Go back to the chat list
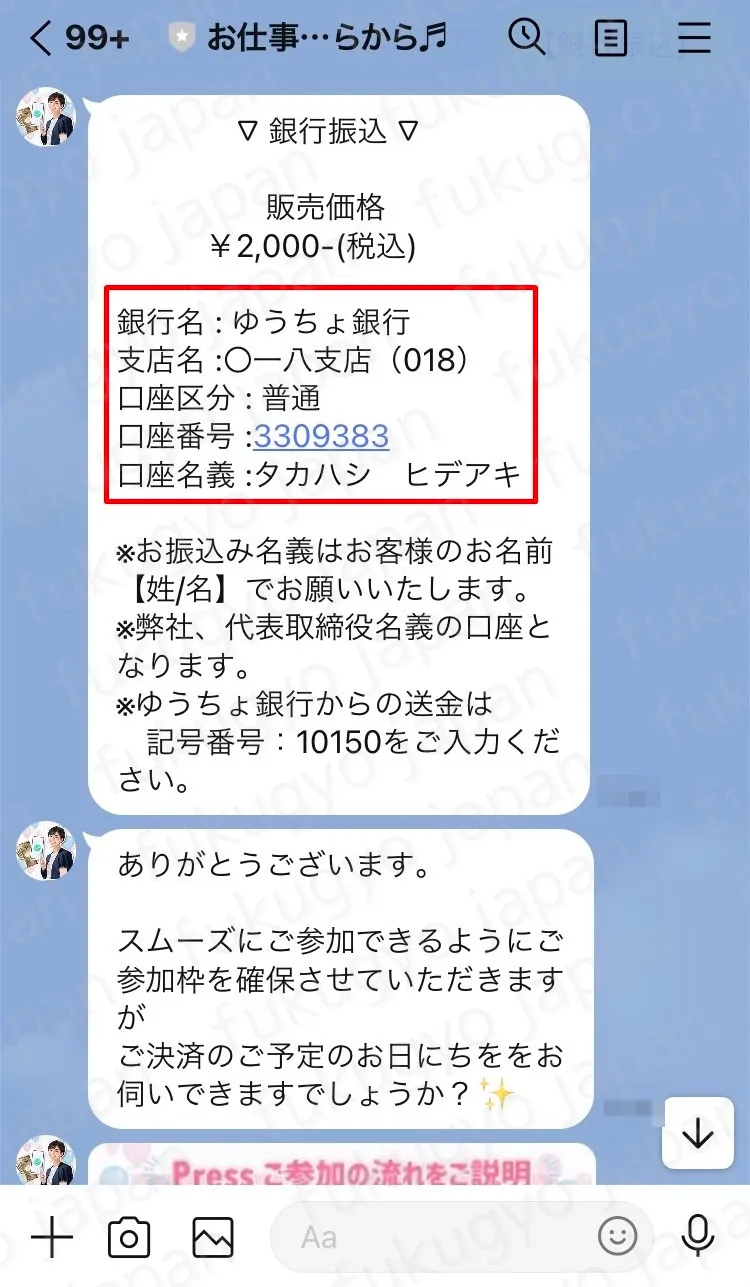The image size is (750, 1287). (x=40, y=38)
